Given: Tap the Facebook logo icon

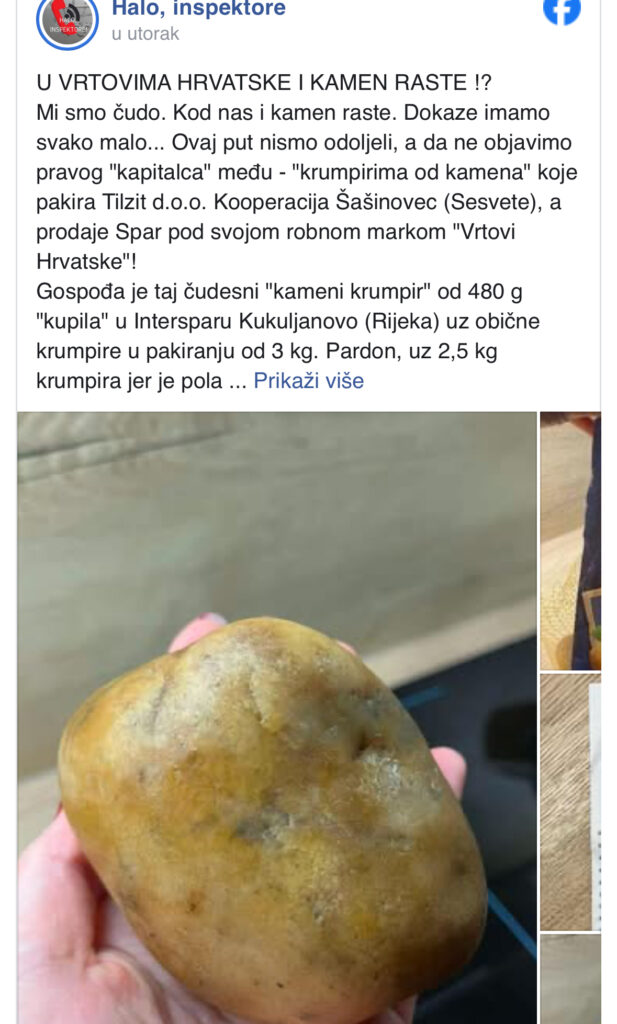Looking at the screenshot, I should coord(562,10).
